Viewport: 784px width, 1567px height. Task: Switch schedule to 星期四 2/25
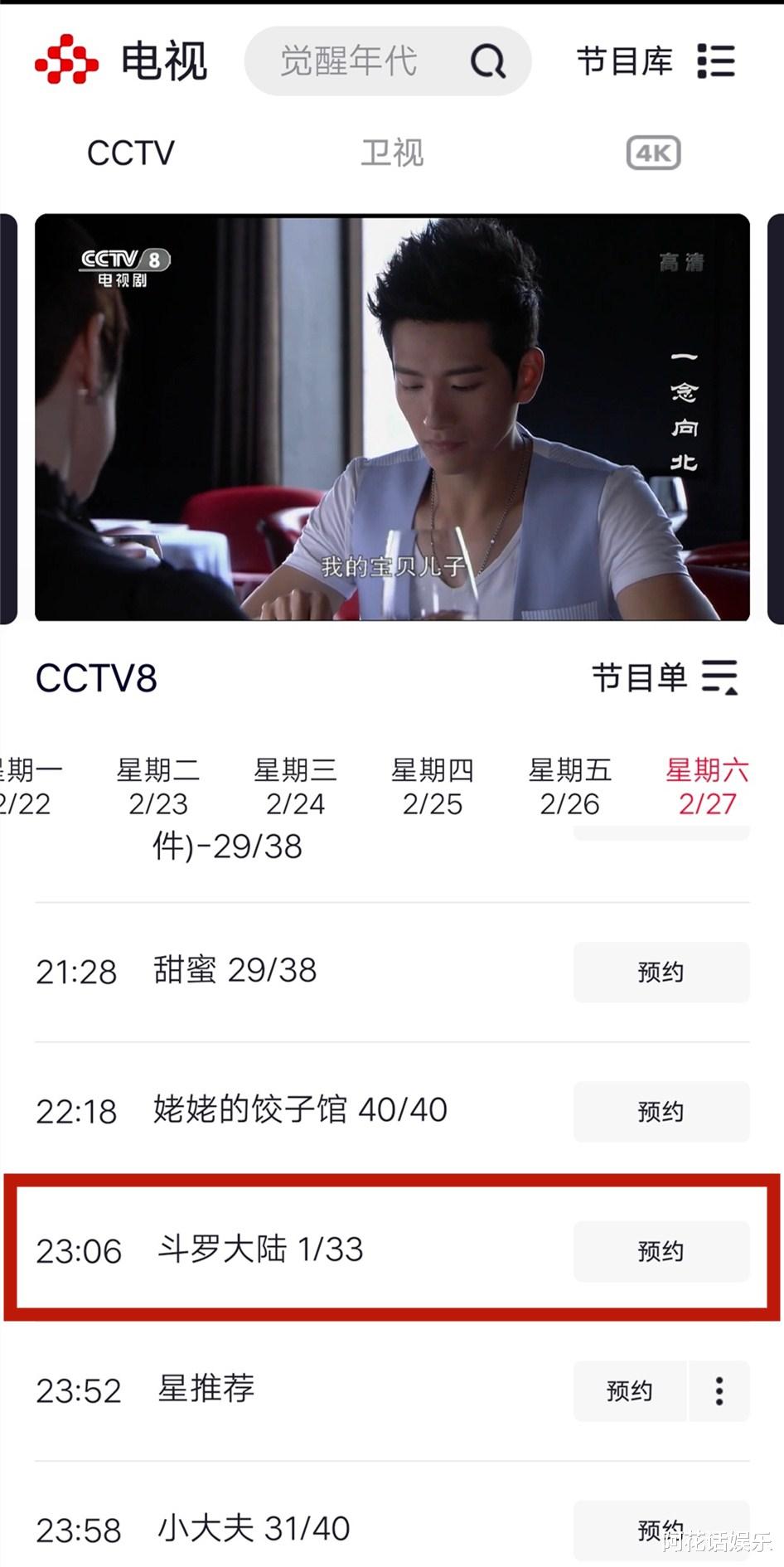click(435, 785)
